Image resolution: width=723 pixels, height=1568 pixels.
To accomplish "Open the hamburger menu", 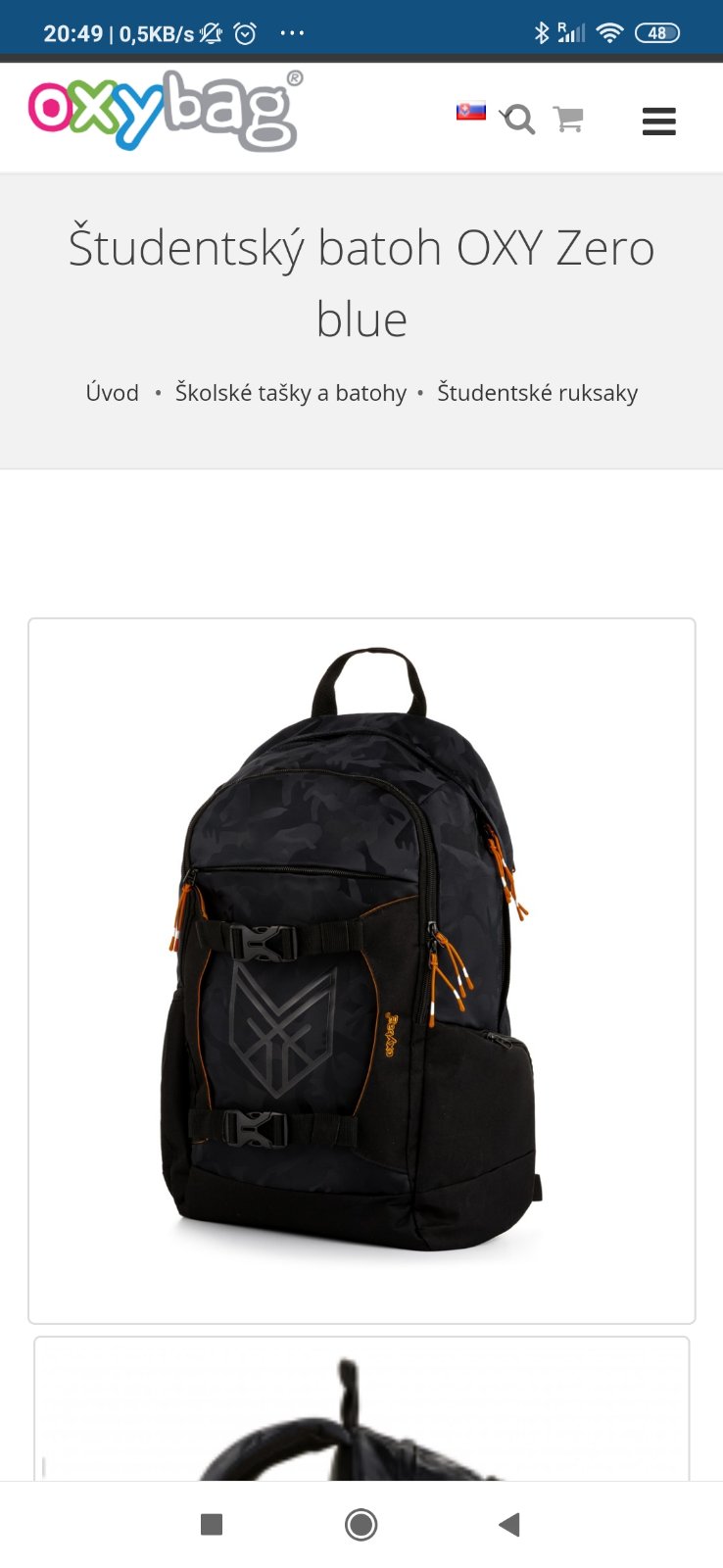I will (658, 122).
